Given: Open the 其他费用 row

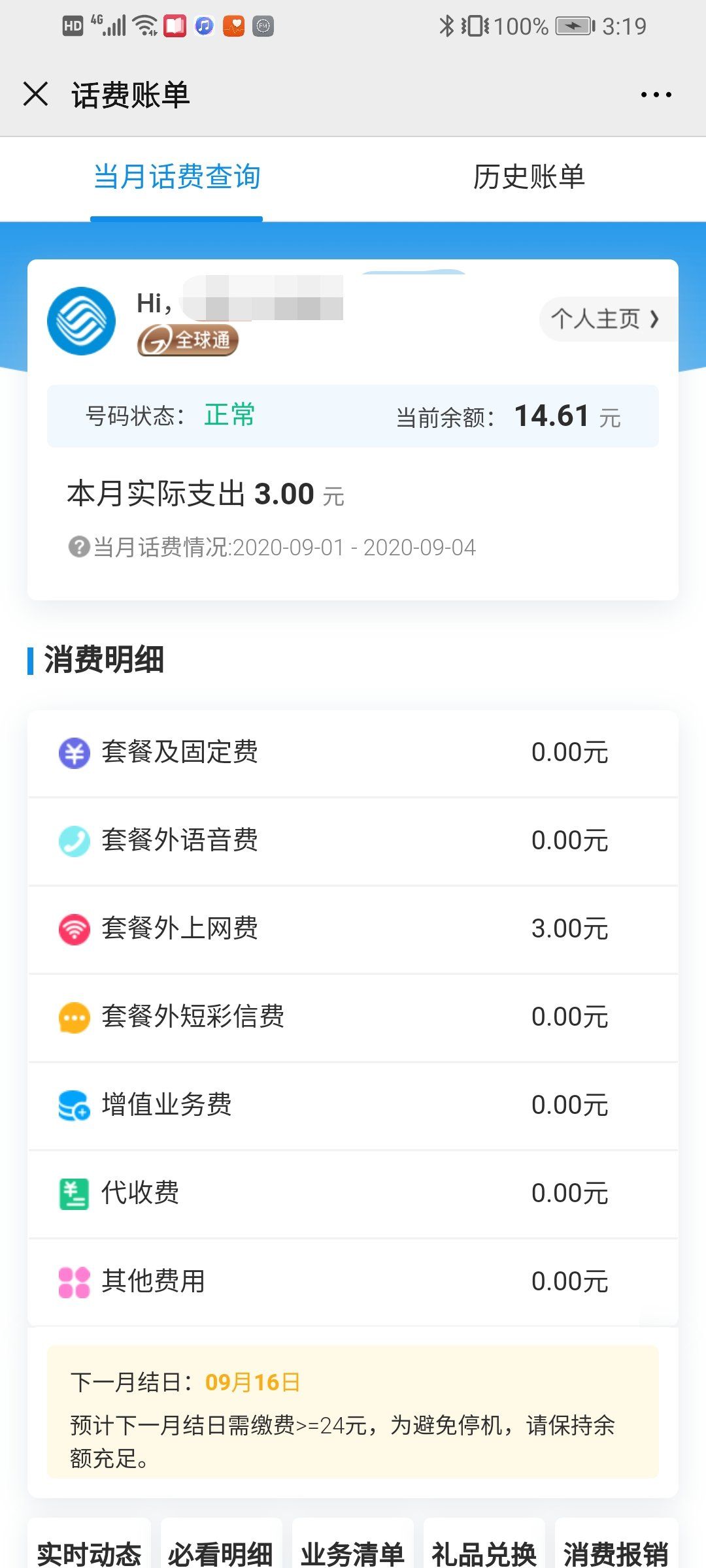Looking at the screenshot, I should coord(353,1282).
